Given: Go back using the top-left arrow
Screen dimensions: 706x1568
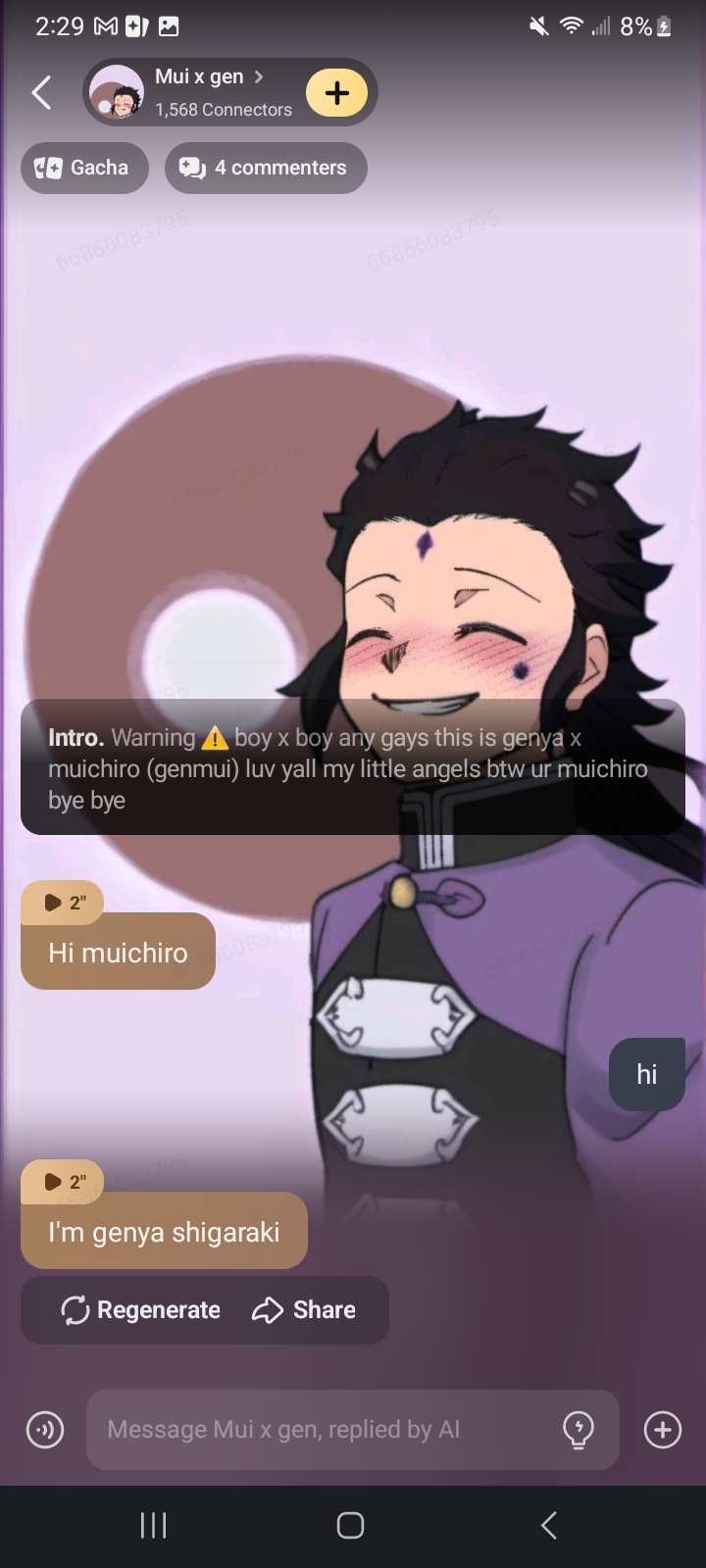Looking at the screenshot, I should [41, 93].
